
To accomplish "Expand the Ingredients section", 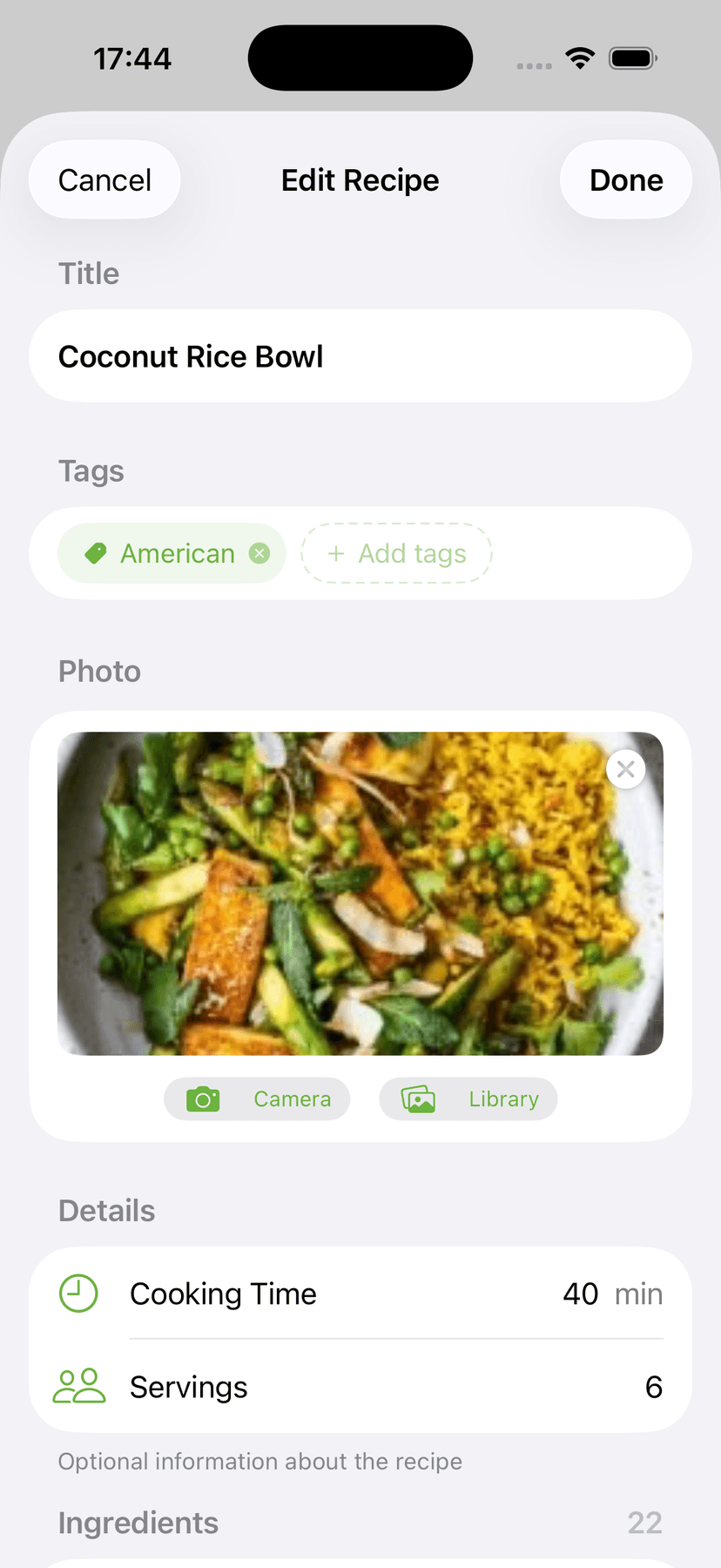I will point(138,1523).
